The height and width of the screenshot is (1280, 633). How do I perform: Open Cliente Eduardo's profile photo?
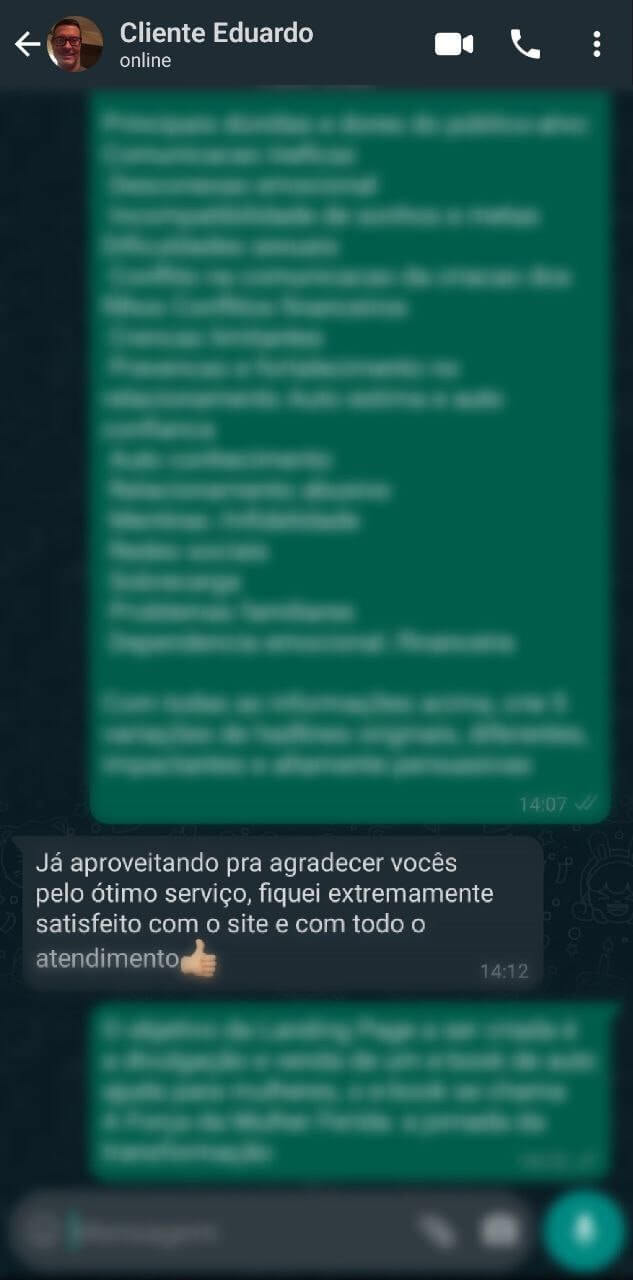pyautogui.click(x=75, y=44)
